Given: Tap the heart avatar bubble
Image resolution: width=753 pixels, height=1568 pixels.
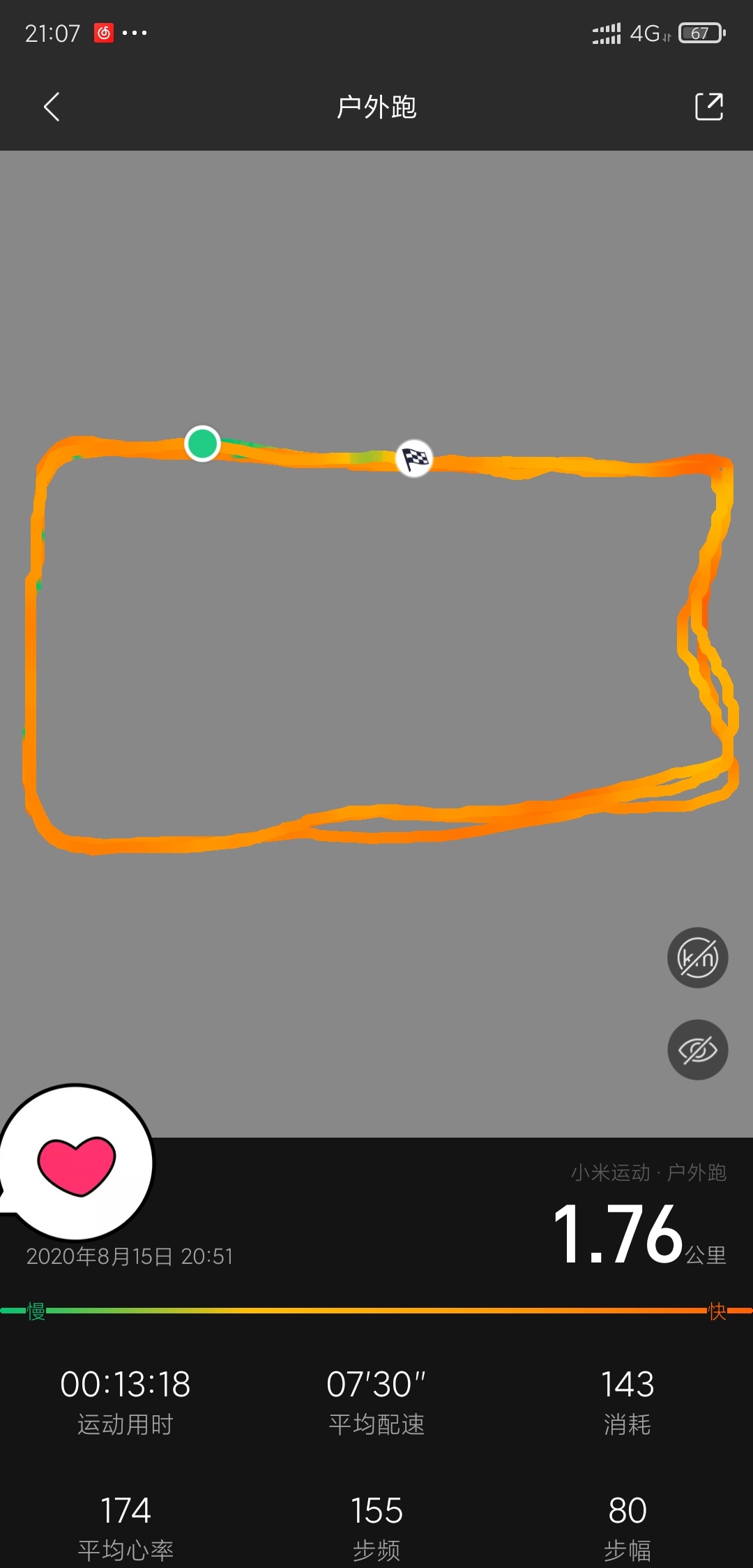Looking at the screenshot, I should (x=77, y=1163).
